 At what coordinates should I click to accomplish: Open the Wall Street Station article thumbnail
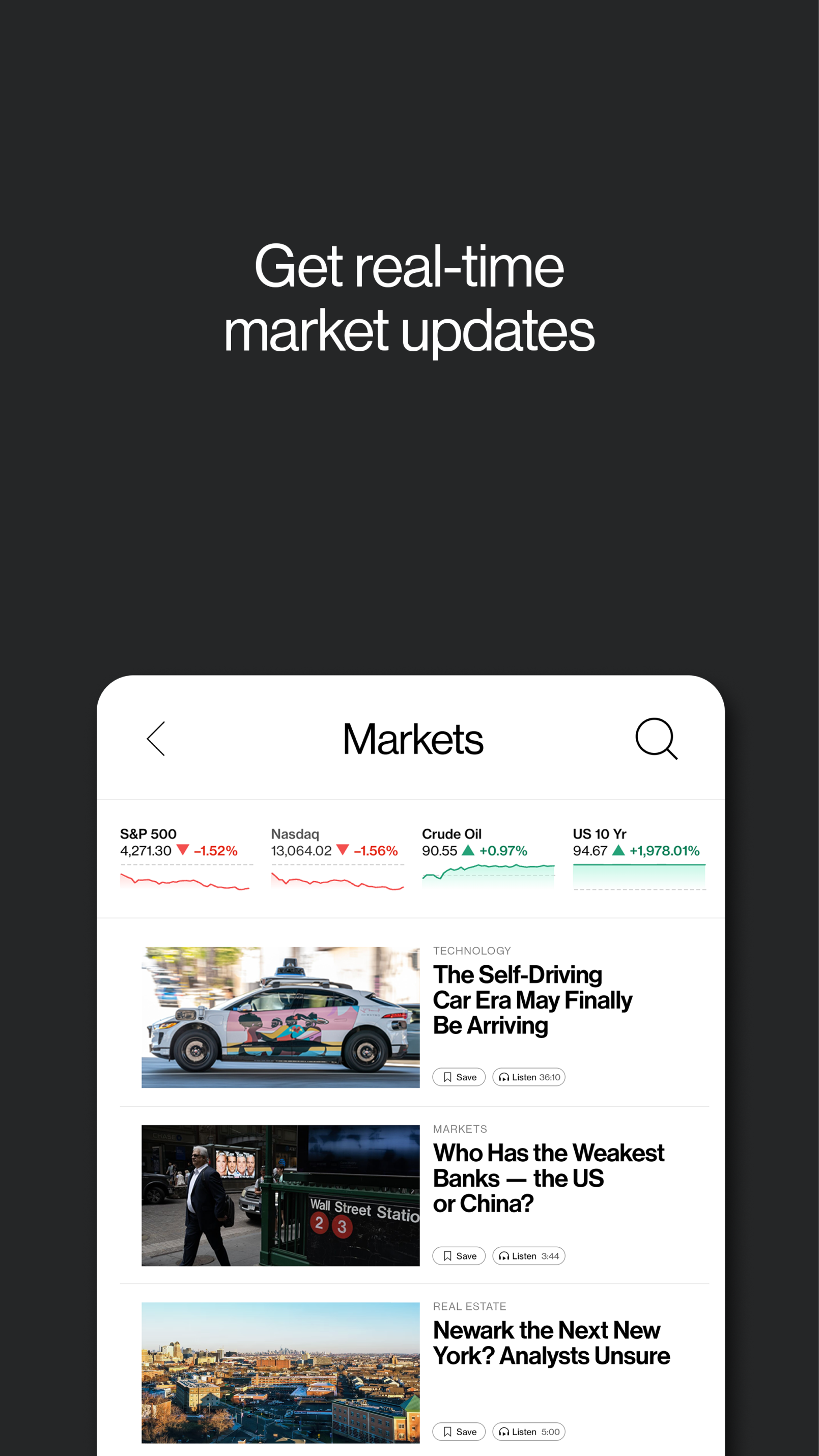click(x=280, y=1196)
